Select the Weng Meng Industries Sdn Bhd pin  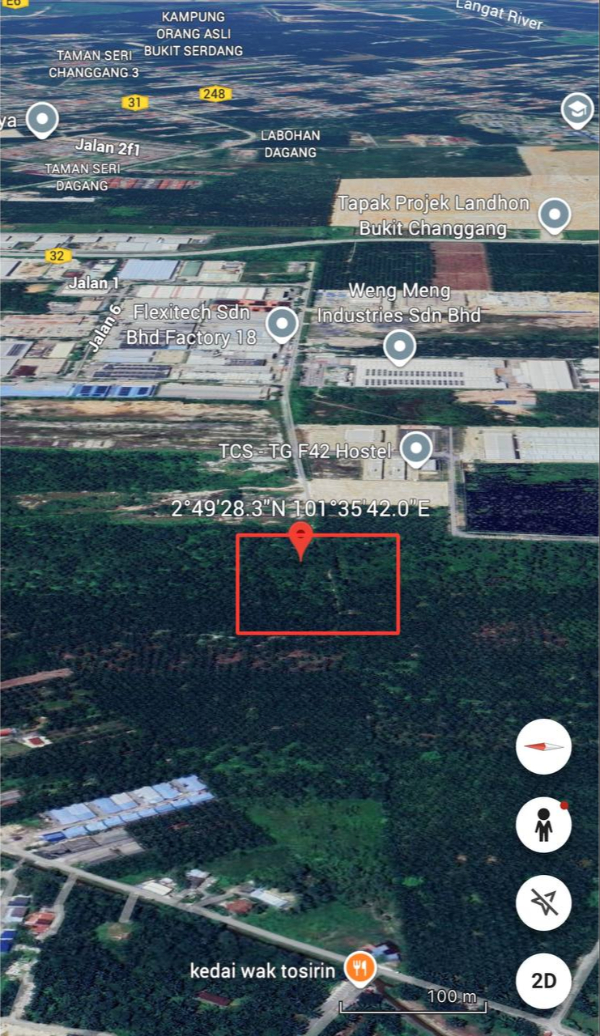coord(400,347)
